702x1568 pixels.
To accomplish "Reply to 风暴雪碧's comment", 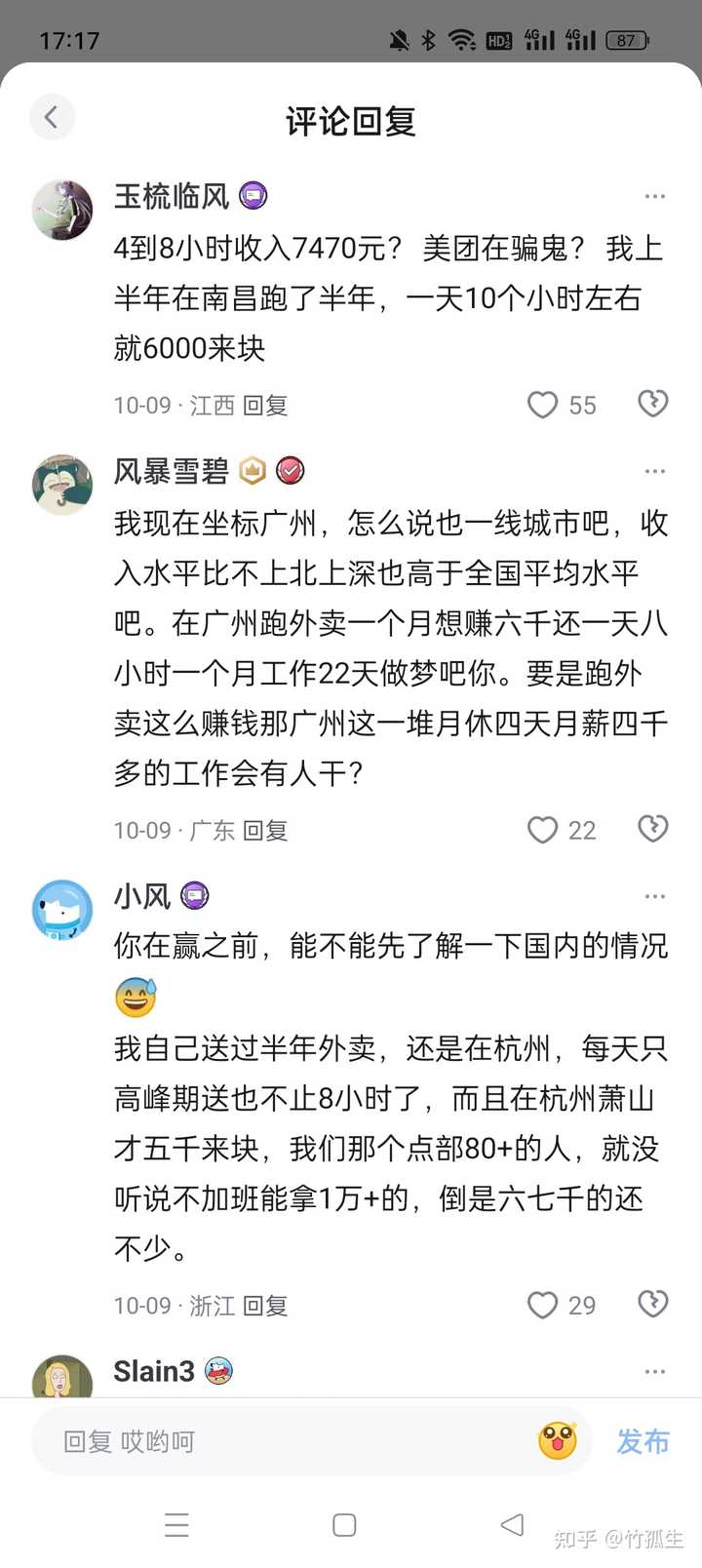I will pos(264,831).
